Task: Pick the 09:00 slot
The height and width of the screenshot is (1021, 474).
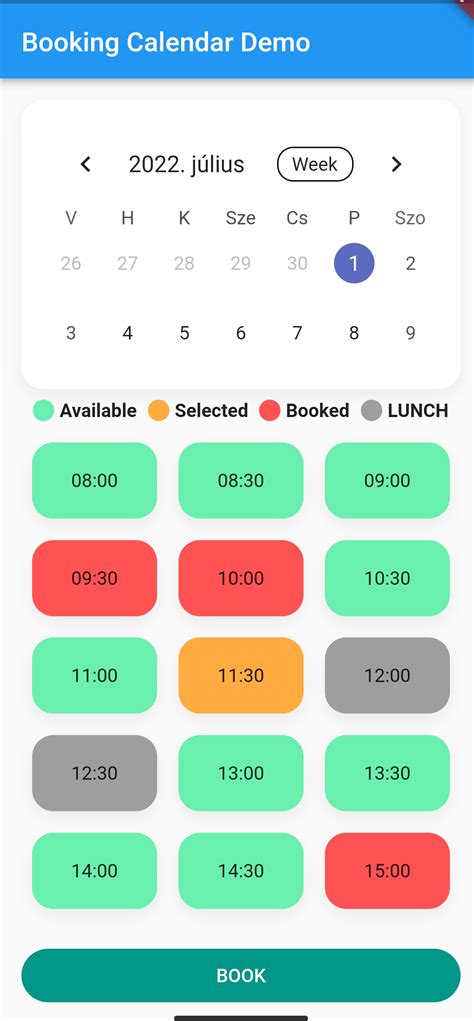Action: tap(387, 481)
